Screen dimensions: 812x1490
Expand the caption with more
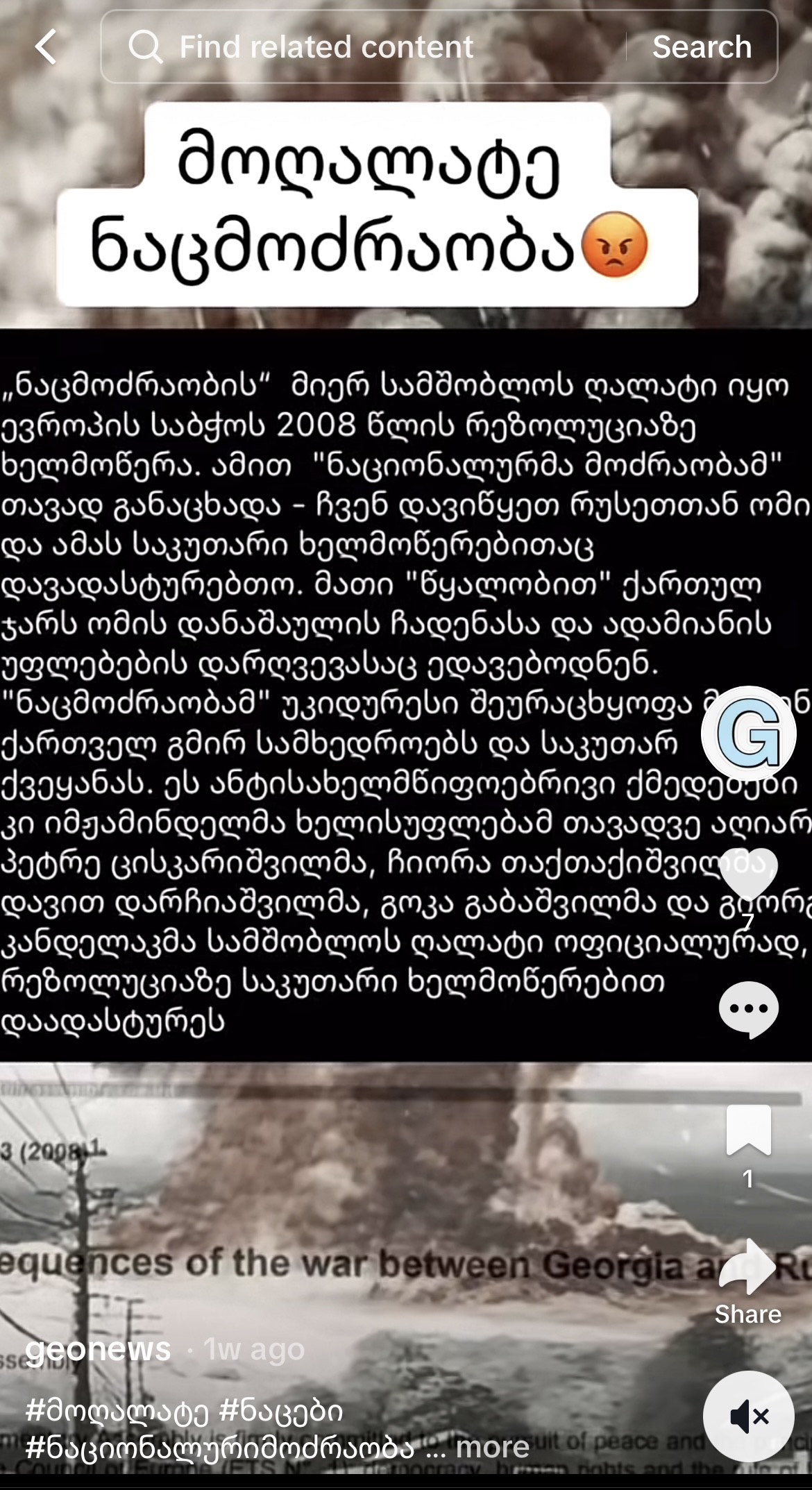[x=493, y=1447]
